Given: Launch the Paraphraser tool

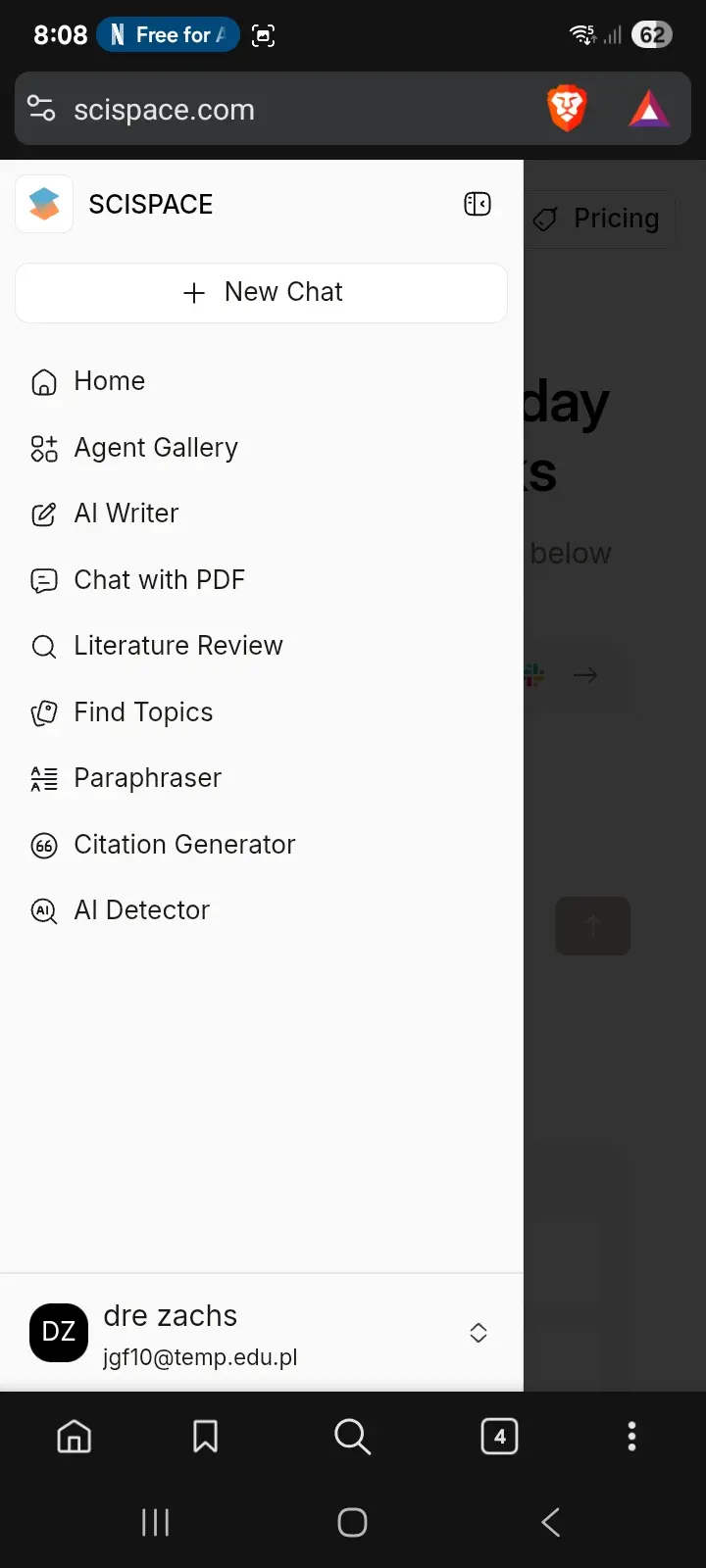Looking at the screenshot, I should point(262,778).
